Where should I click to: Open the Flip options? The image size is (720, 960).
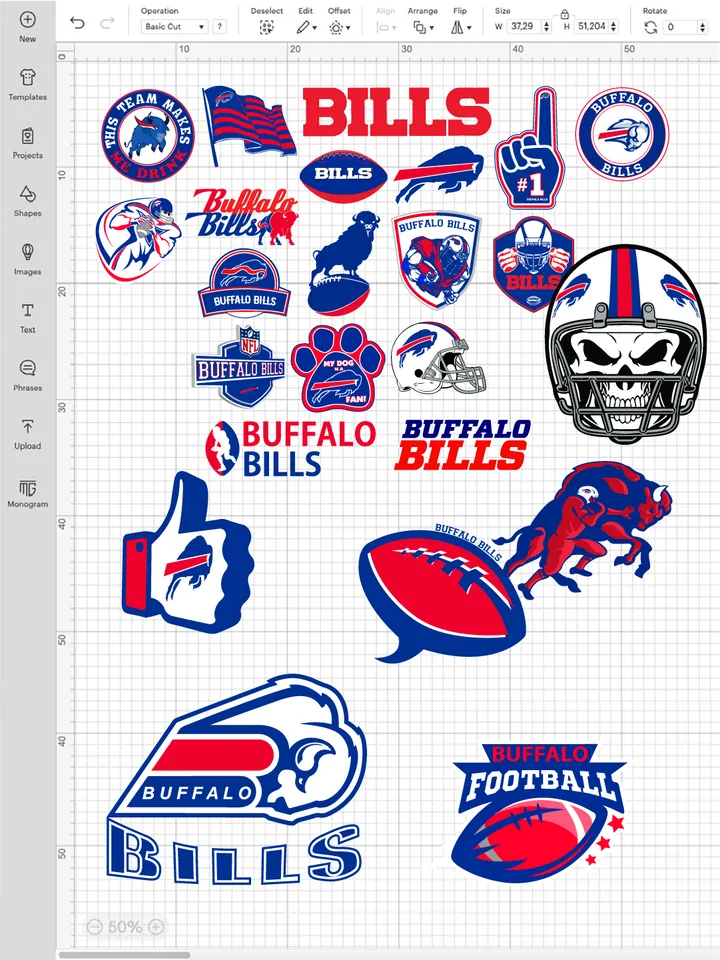pos(460,28)
